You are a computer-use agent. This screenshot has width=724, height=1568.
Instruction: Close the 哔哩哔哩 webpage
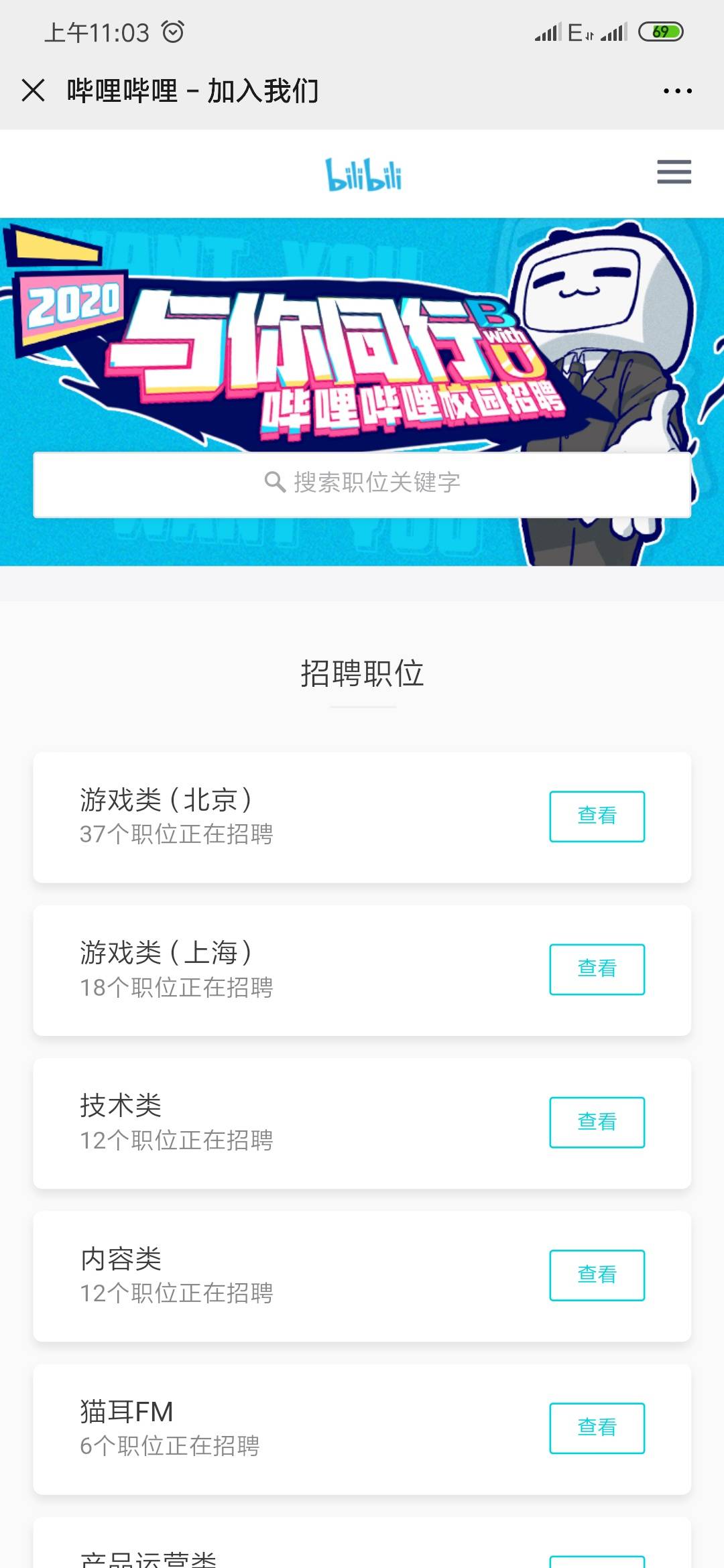point(33,90)
